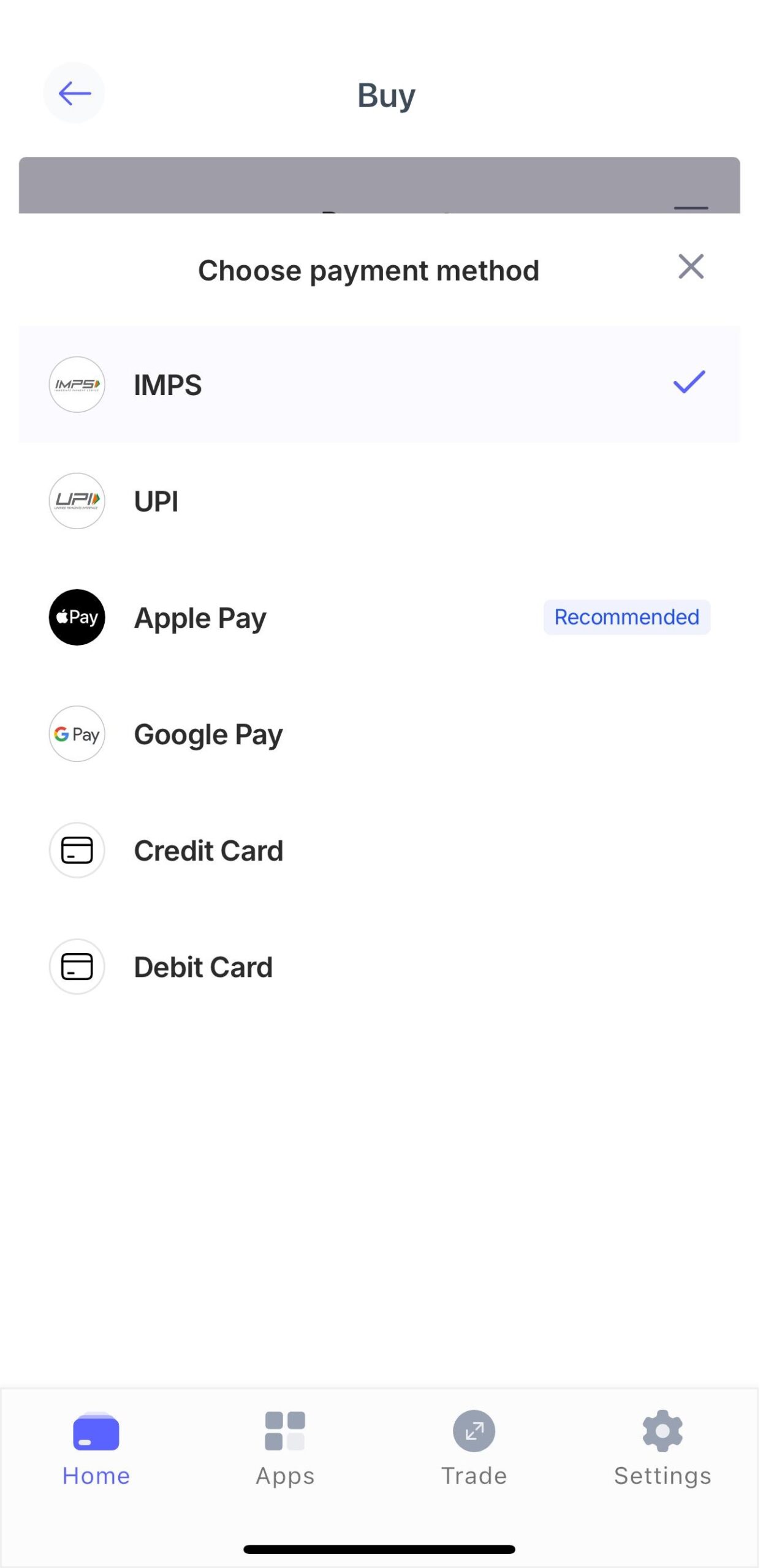Click the Debit Card icon

77,967
